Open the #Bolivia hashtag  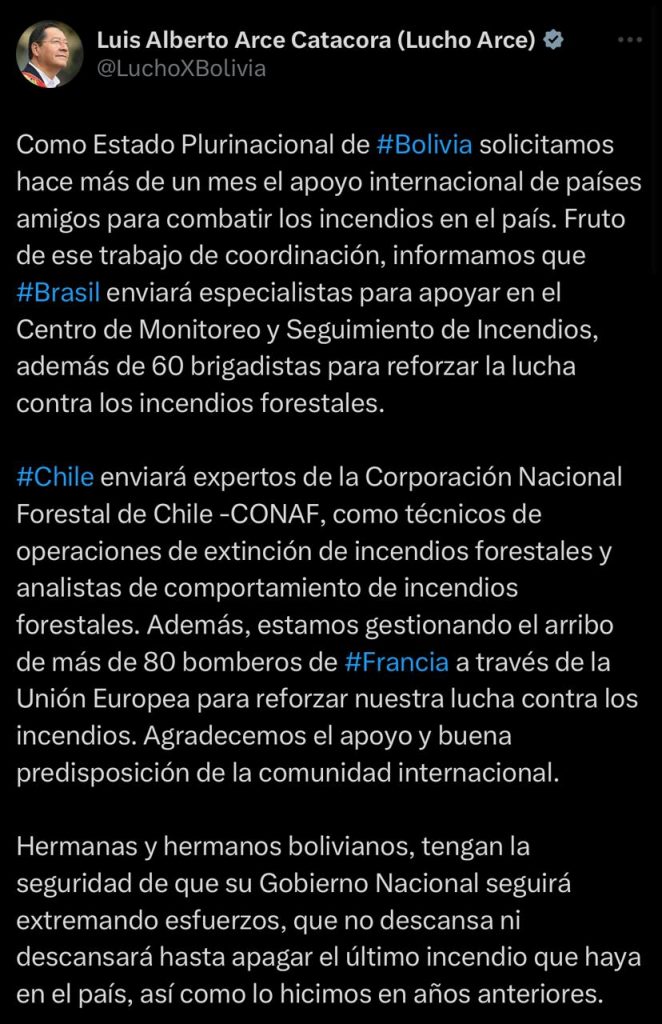click(424, 144)
